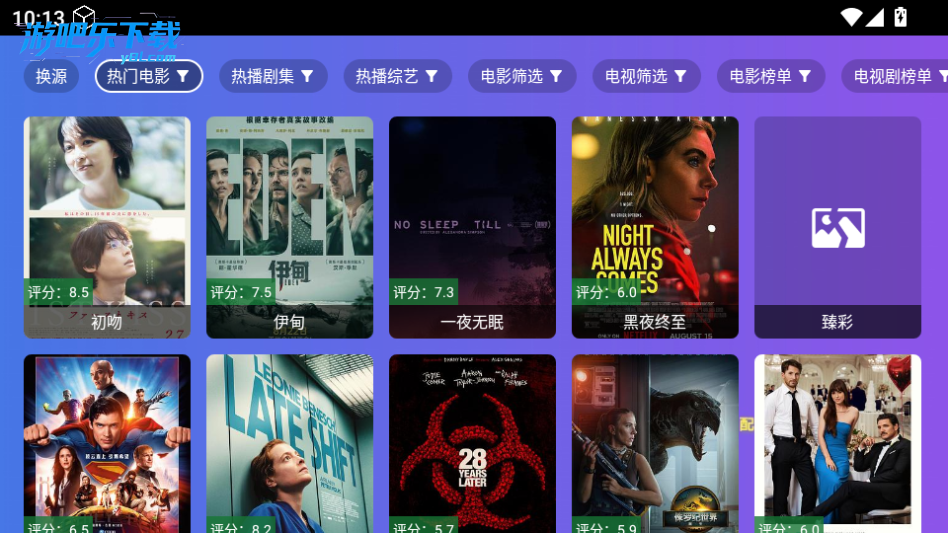This screenshot has height=533, width=948.
Task: Choose the 电影筛选 filter chip
Action: [521, 76]
